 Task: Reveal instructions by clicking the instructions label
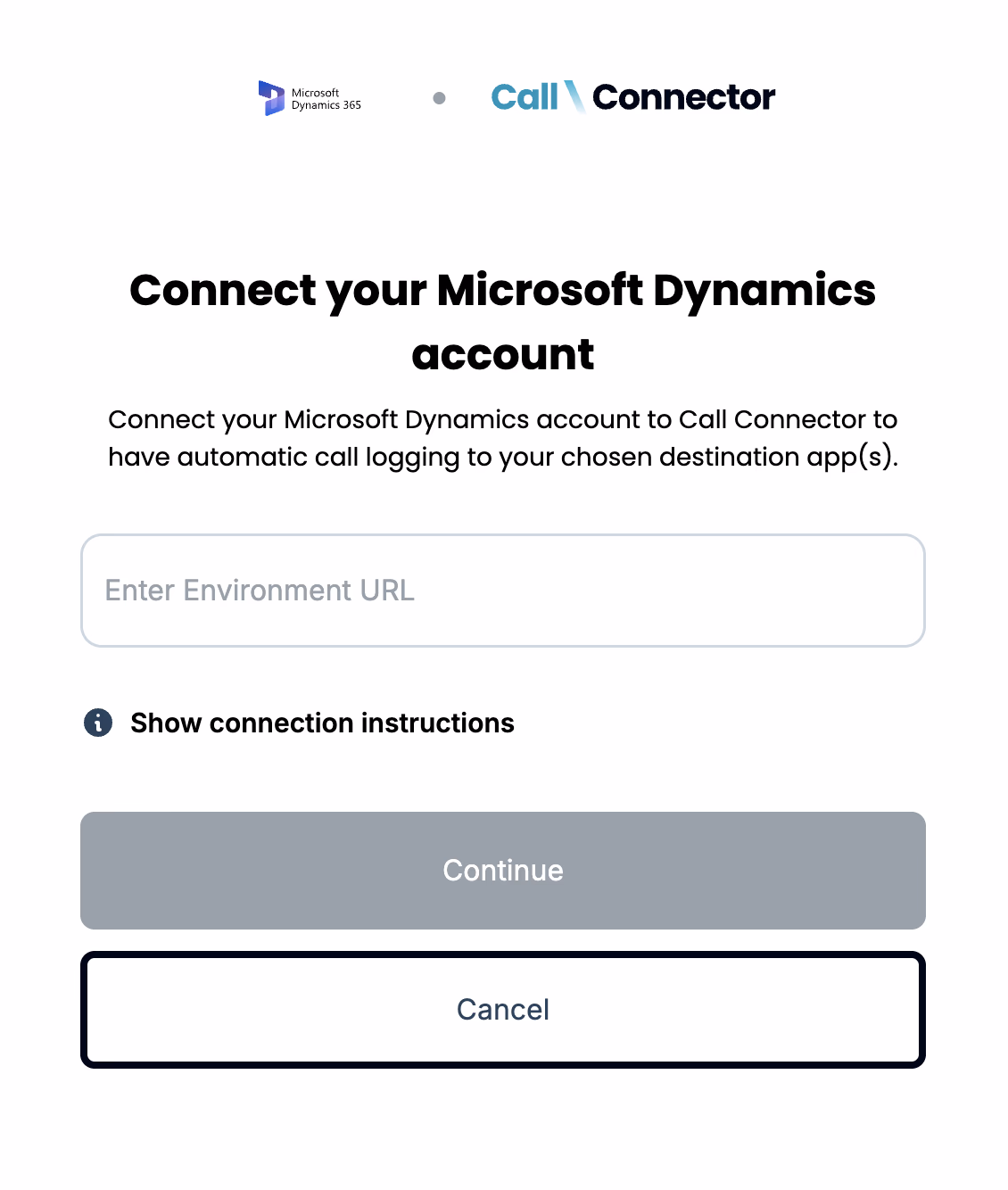pos(322,723)
